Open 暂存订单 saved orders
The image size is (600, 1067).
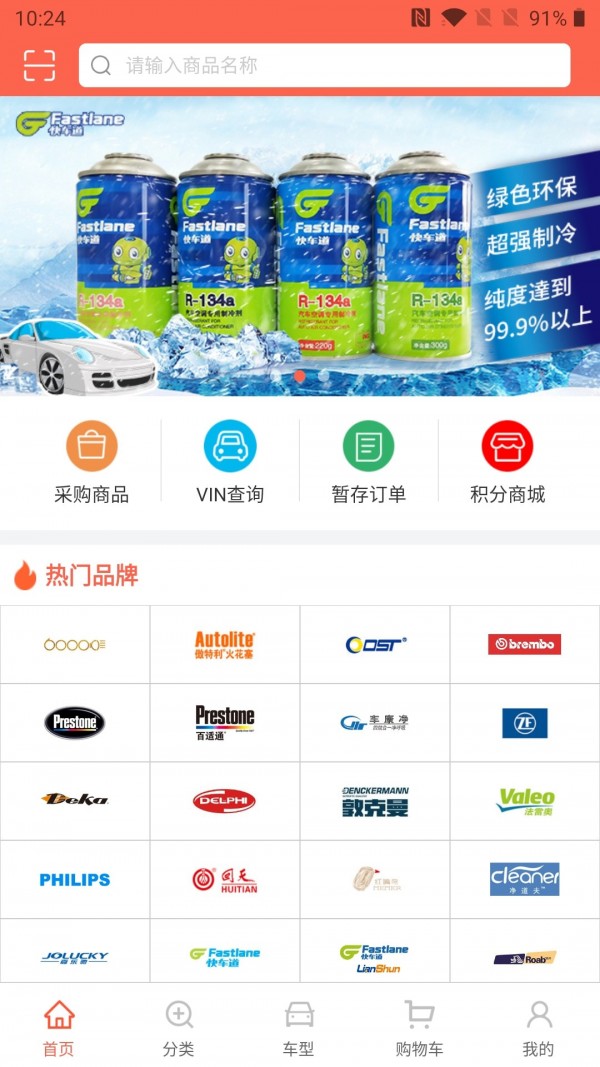click(x=369, y=462)
